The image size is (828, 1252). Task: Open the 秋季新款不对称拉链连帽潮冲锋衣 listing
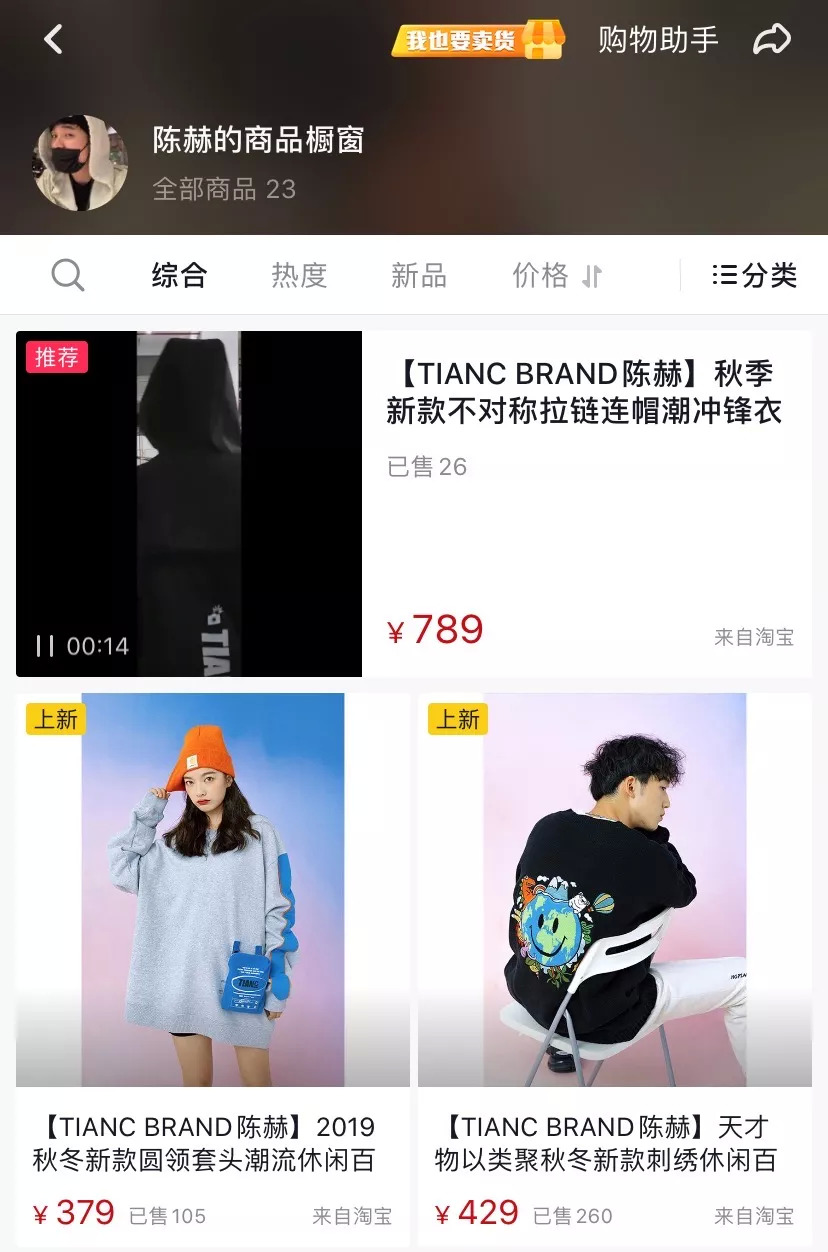584,392
